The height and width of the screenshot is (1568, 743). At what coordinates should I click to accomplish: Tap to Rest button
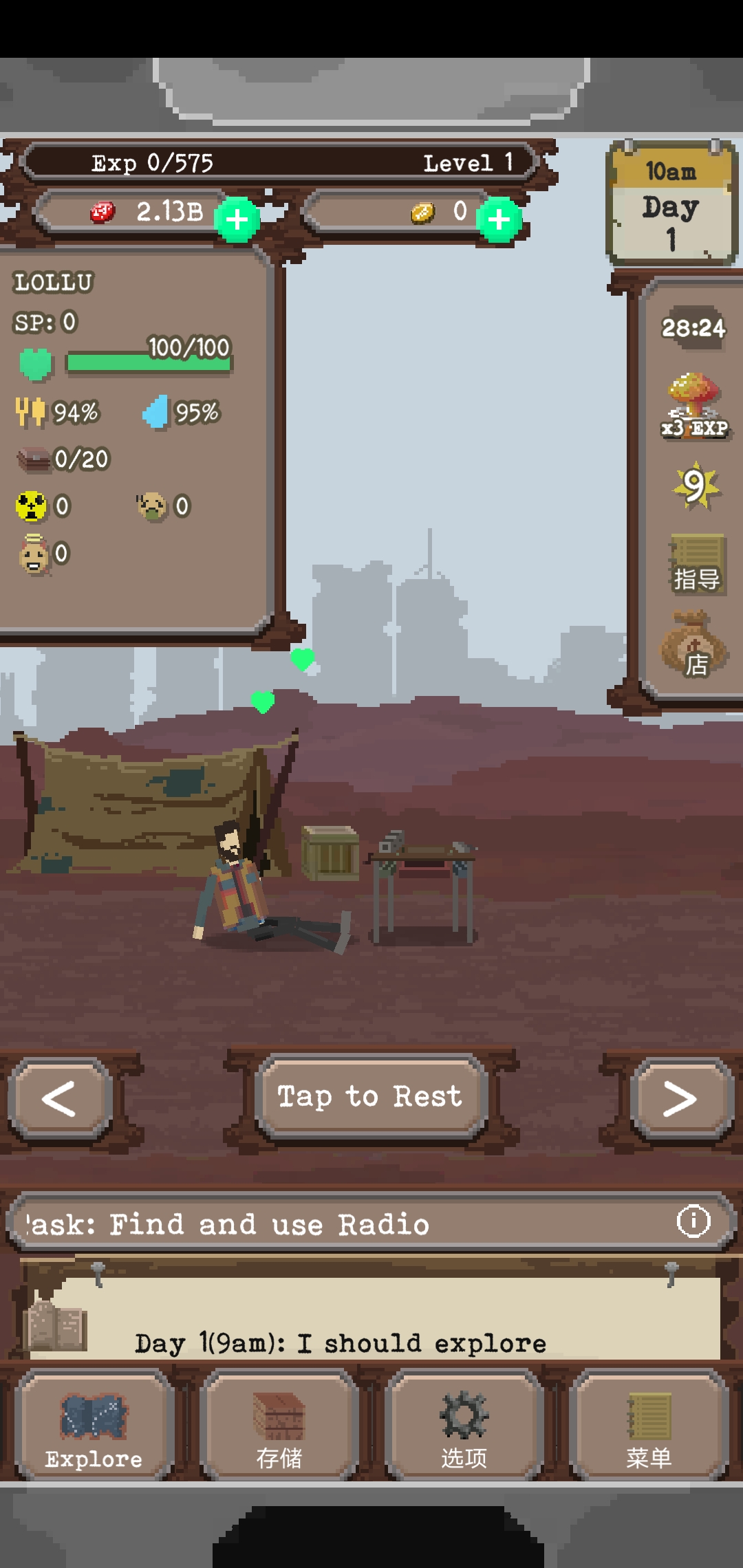(371, 1096)
